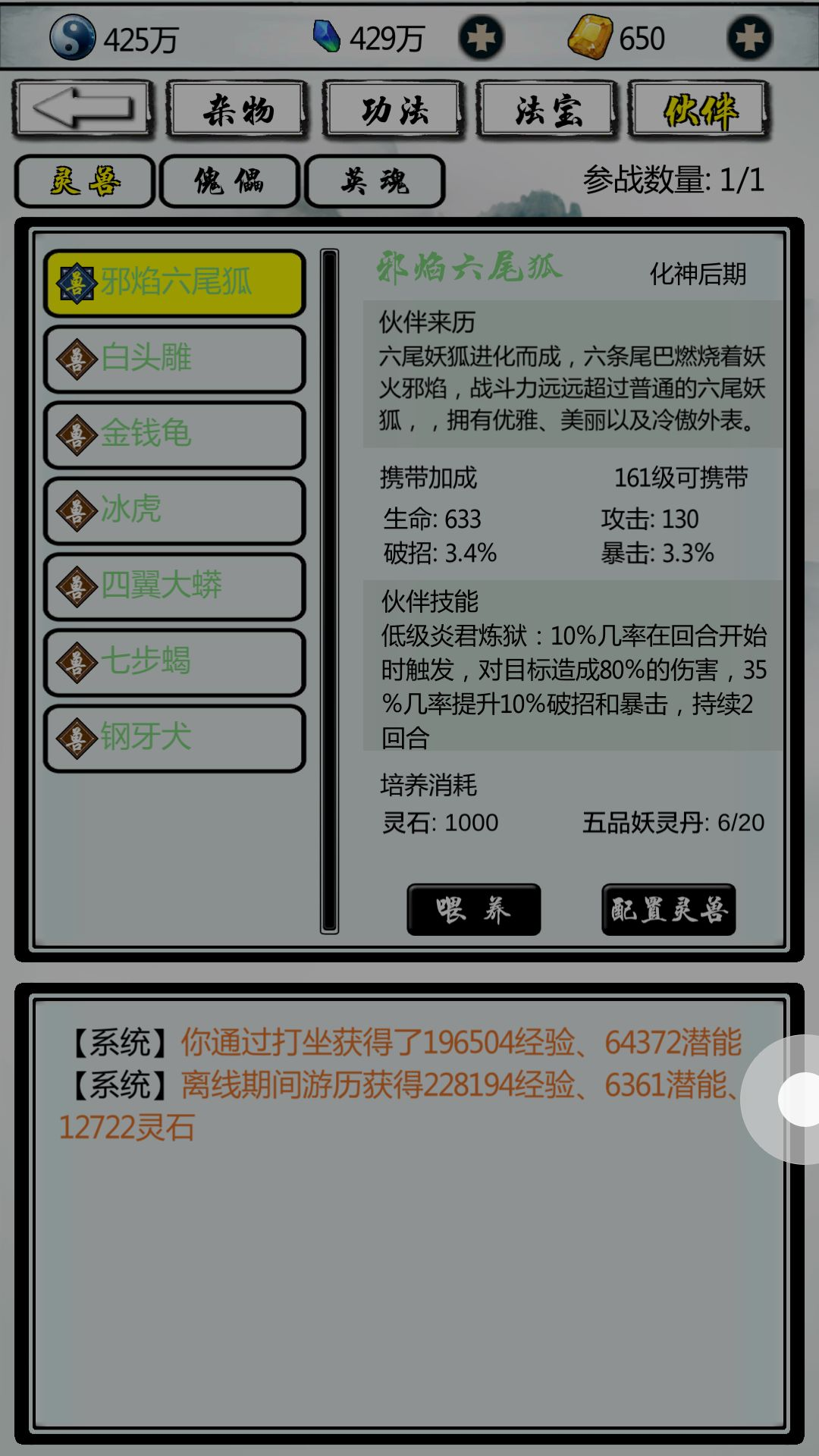Tap the 配置灵兽 button
The width and height of the screenshot is (819, 1456).
tap(668, 909)
